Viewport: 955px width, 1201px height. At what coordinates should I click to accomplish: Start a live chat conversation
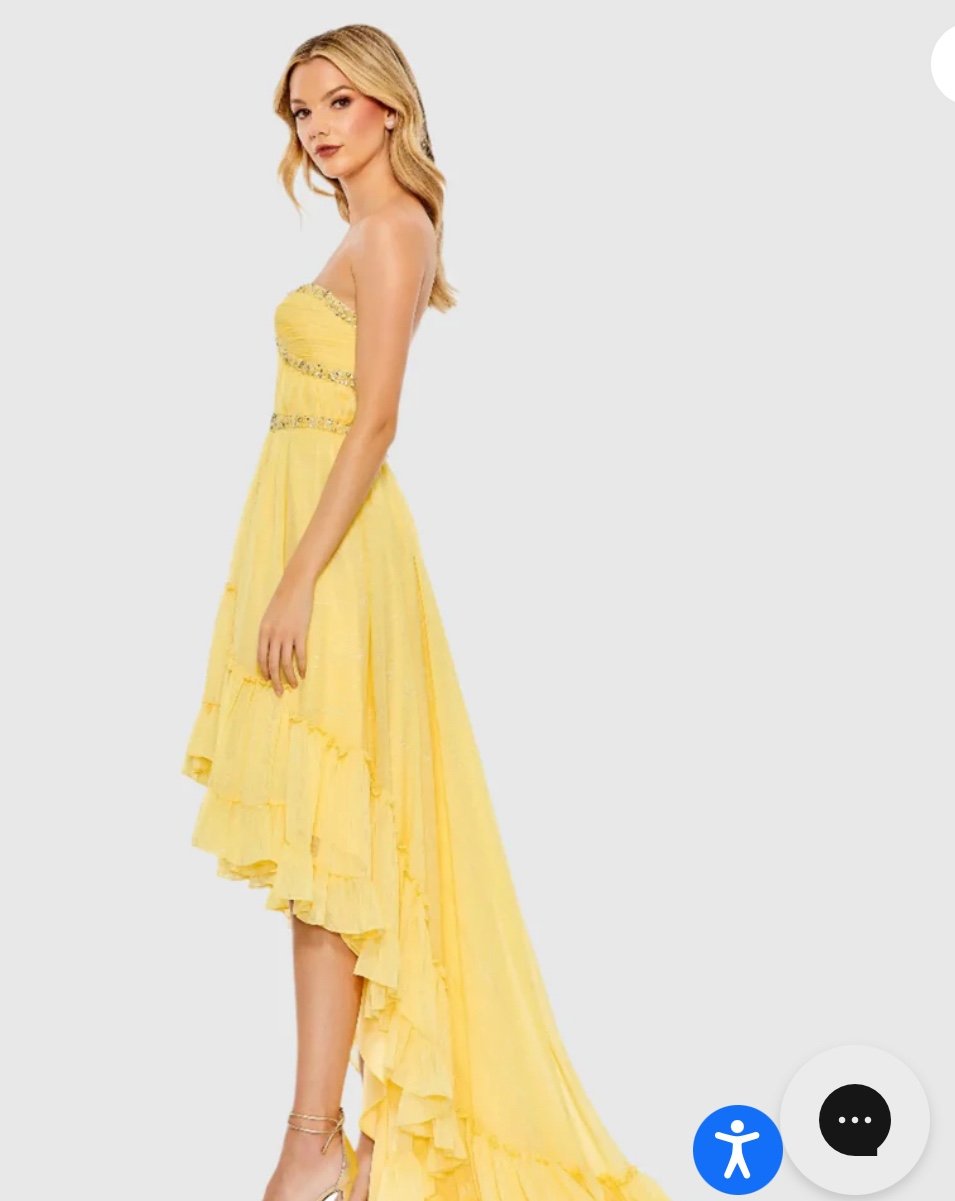click(x=855, y=1119)
